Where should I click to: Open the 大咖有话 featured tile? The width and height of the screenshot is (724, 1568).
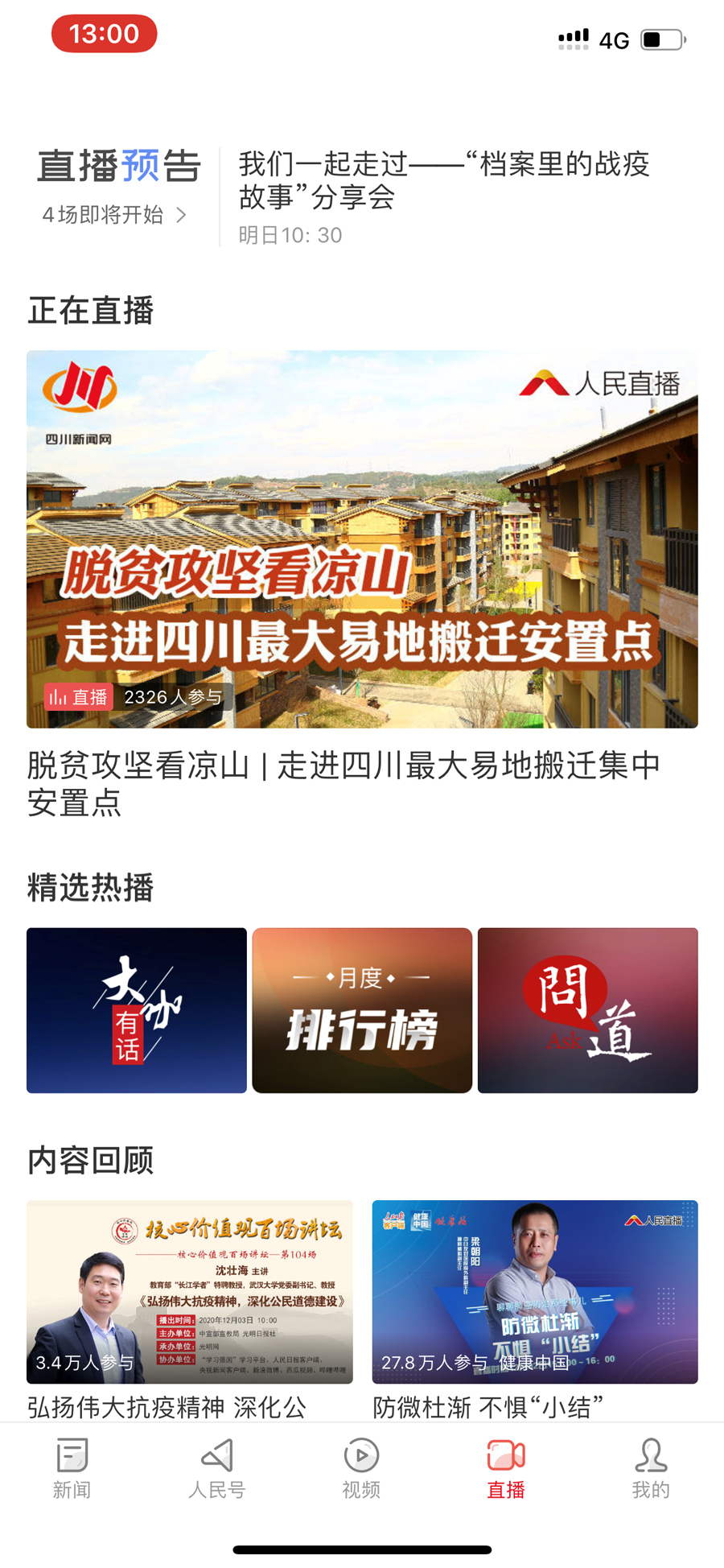coord(137,1010)
